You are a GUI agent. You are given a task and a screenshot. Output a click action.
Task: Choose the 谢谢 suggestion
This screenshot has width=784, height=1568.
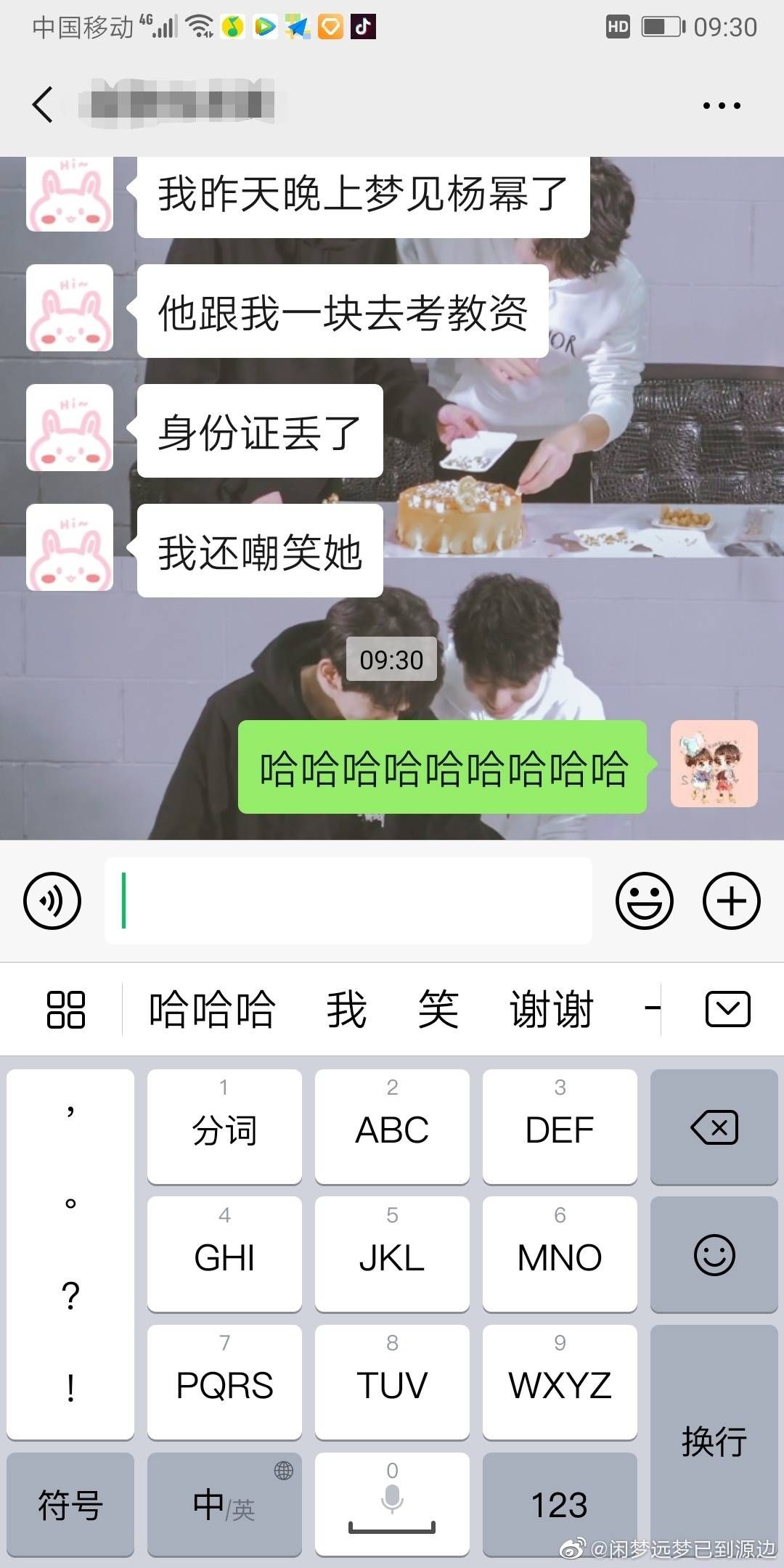[552, 1009]
